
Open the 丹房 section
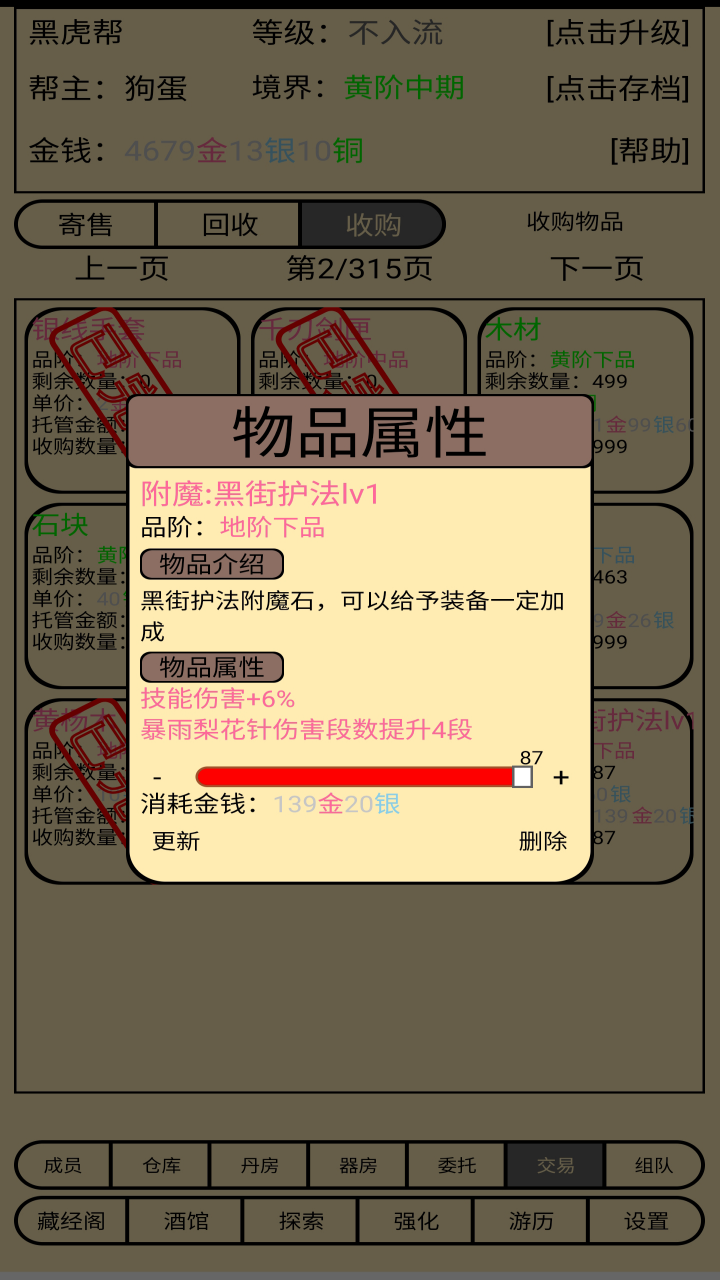259,1165
